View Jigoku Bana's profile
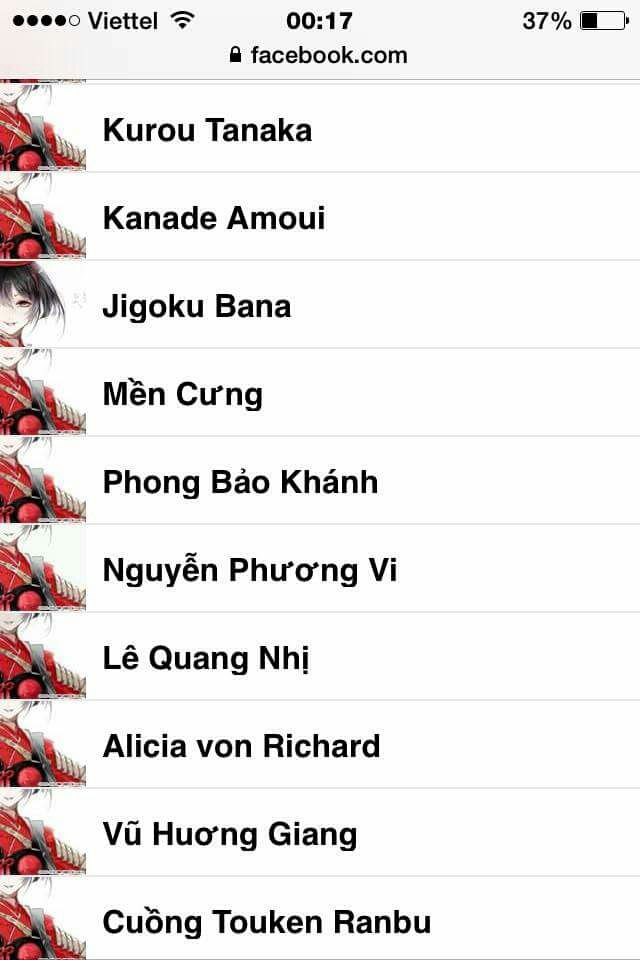This screenshot has height=960, width=640. [197, 307]
